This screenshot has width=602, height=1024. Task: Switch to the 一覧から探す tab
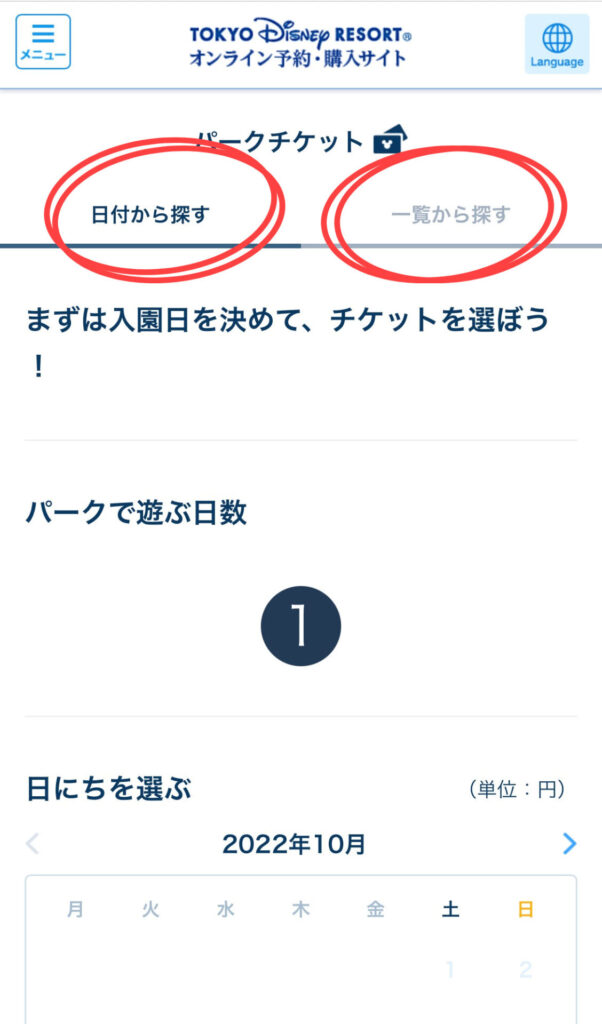[x=451, y=215]
